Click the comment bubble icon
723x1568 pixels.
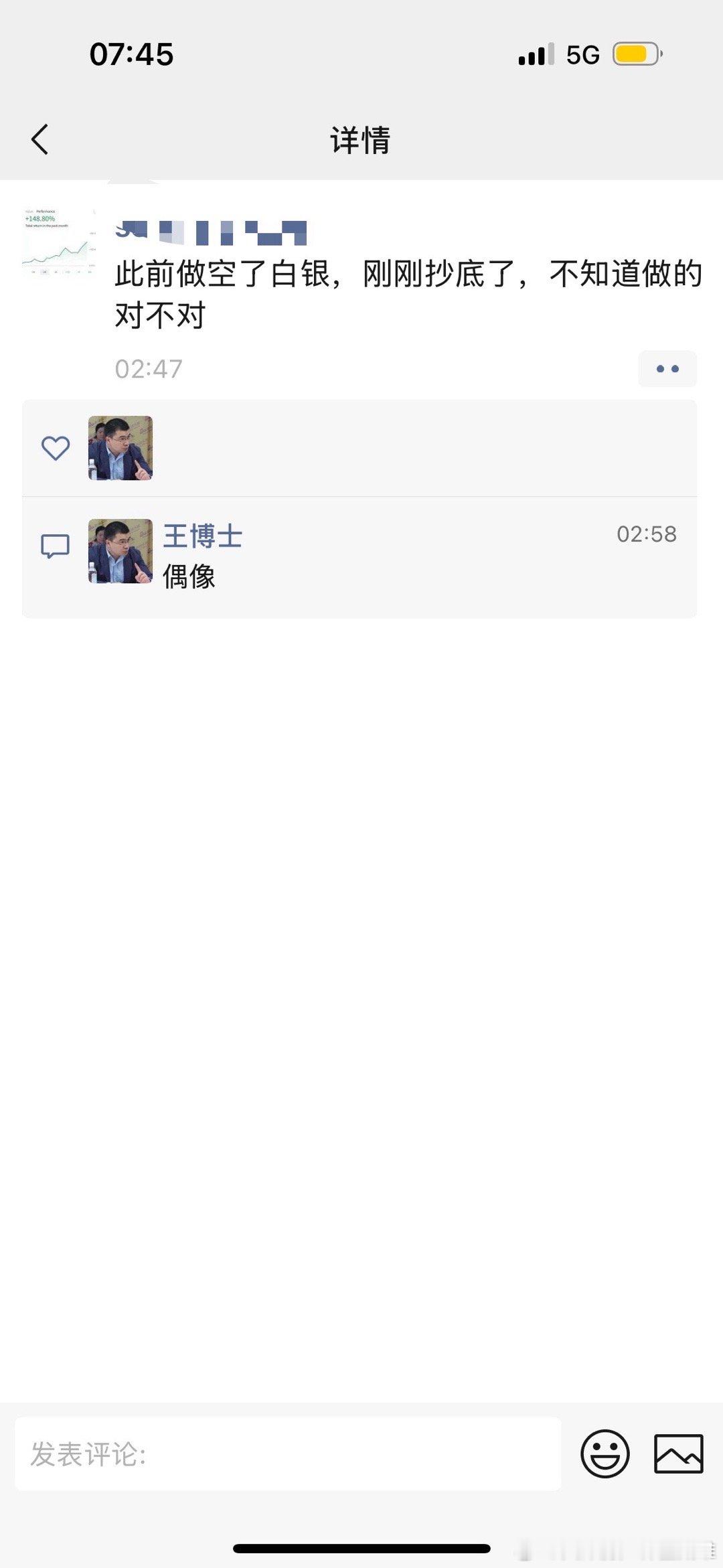tap(56, 546)
